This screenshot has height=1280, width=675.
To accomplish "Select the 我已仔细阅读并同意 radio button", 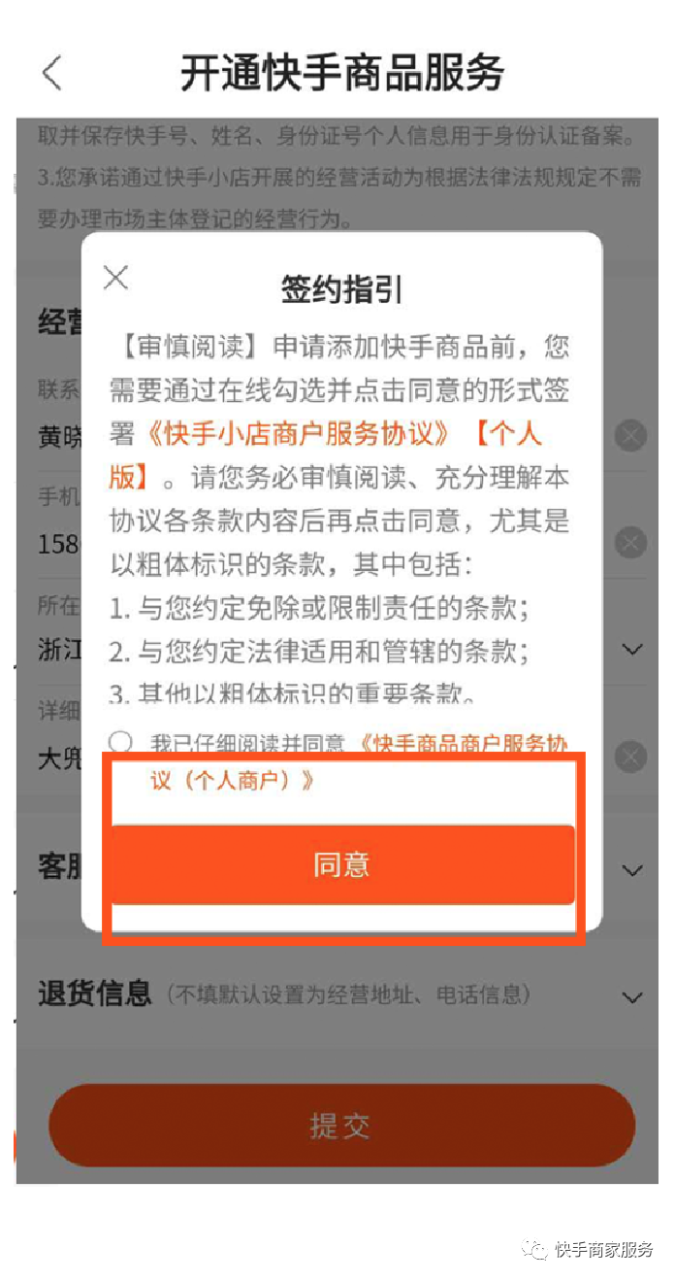I will pyautogui.click(x=121, y=742).
